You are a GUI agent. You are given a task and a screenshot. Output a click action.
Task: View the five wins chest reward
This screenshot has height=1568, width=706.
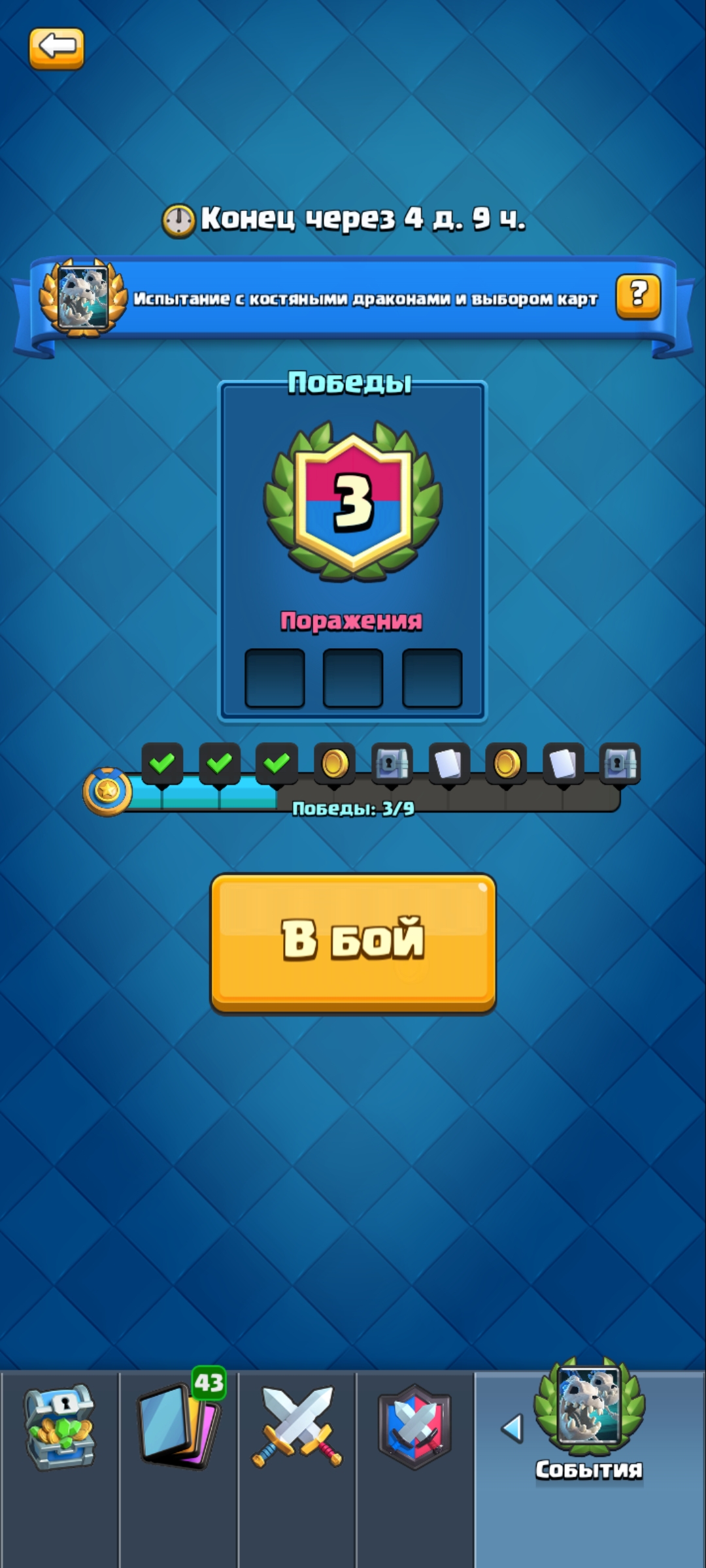click(x=392, y=763)
